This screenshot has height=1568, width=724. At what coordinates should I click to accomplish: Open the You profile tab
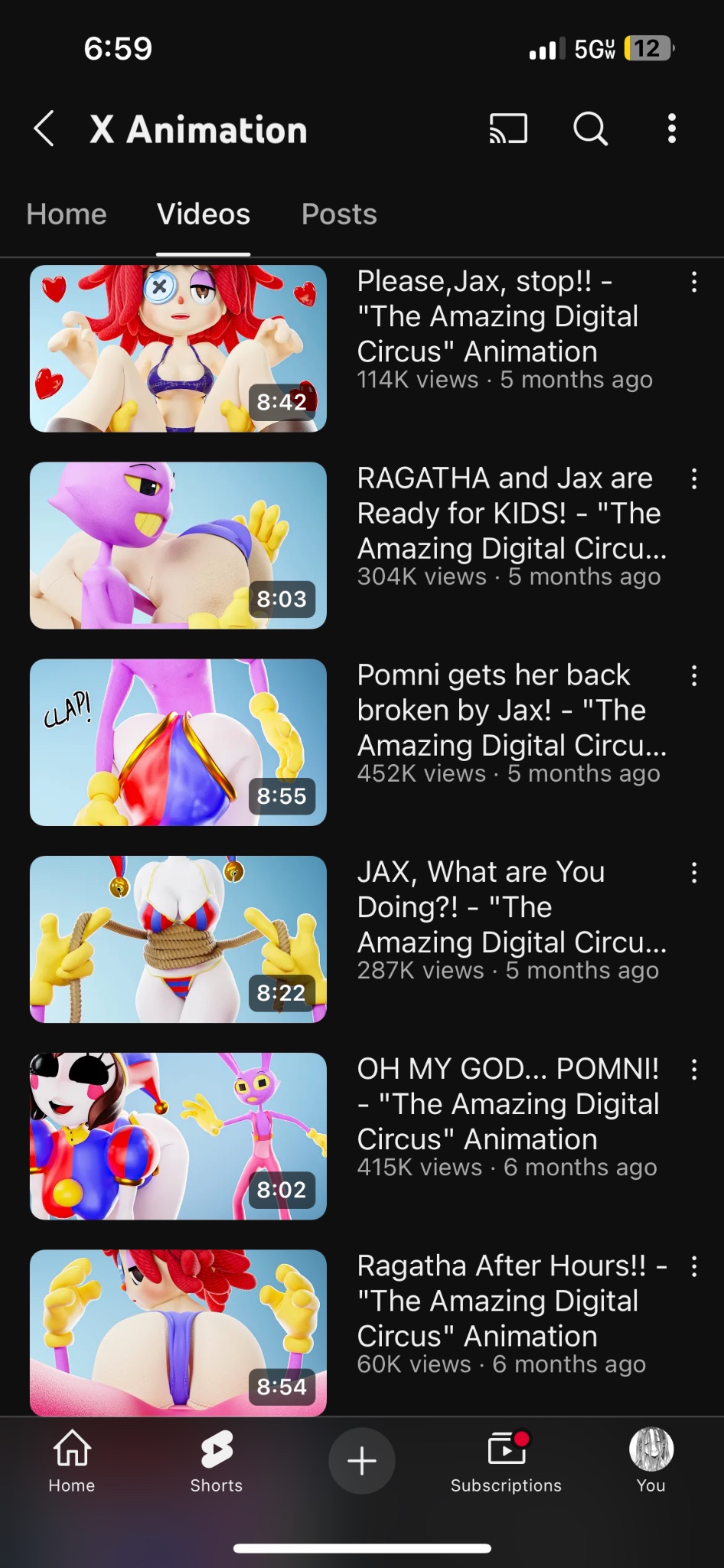click(x=651, y=1462)
